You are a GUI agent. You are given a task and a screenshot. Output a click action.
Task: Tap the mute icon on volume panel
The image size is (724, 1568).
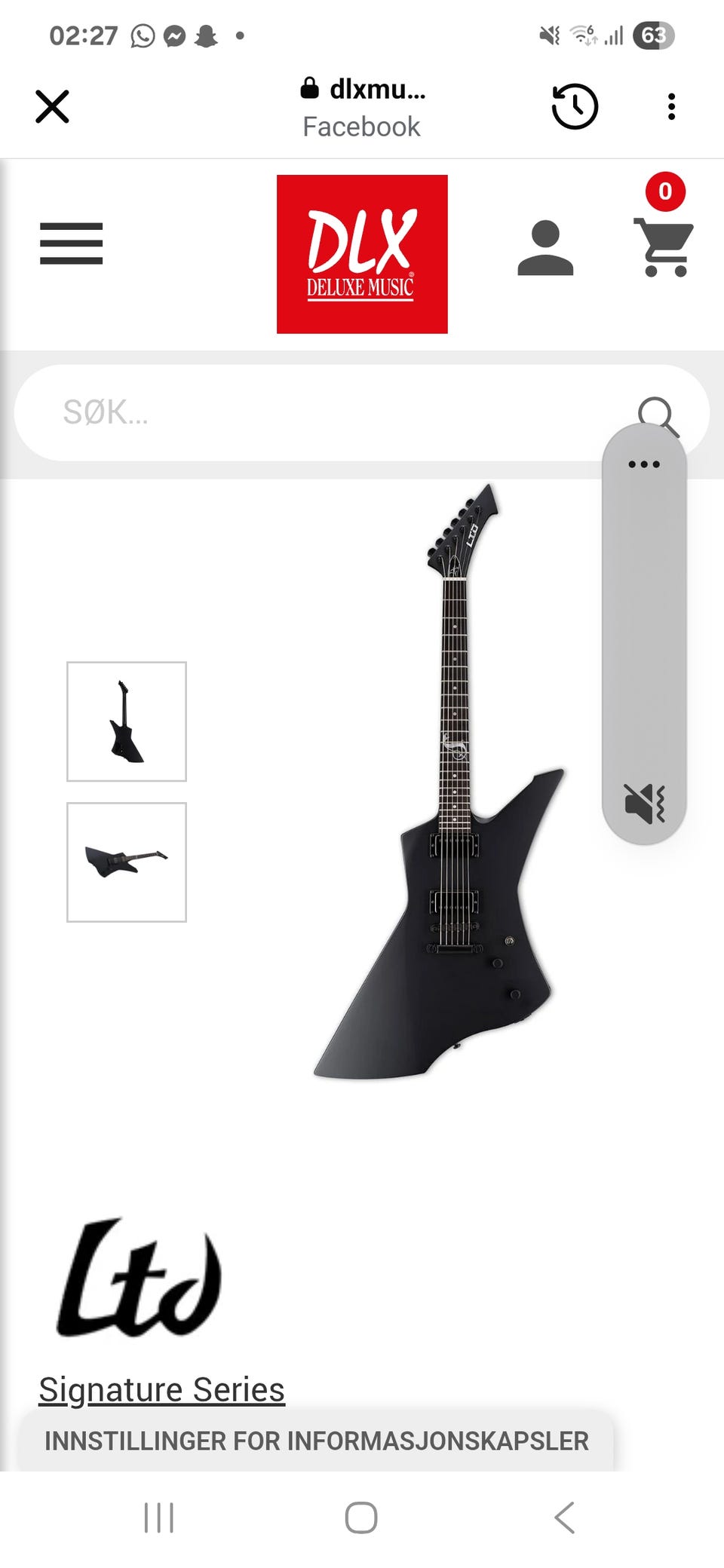[644, 803]
